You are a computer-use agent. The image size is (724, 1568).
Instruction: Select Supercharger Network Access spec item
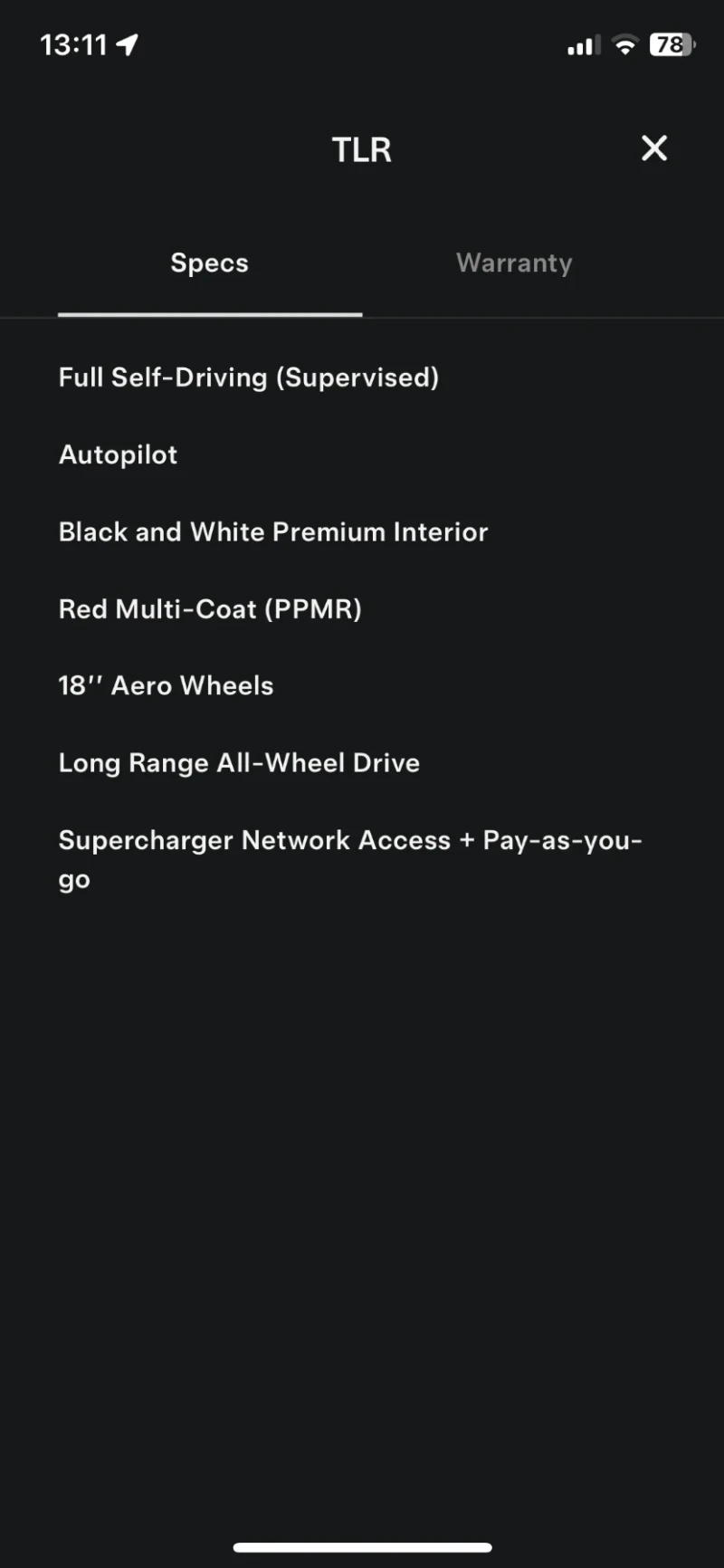click(x=351, y=839)
